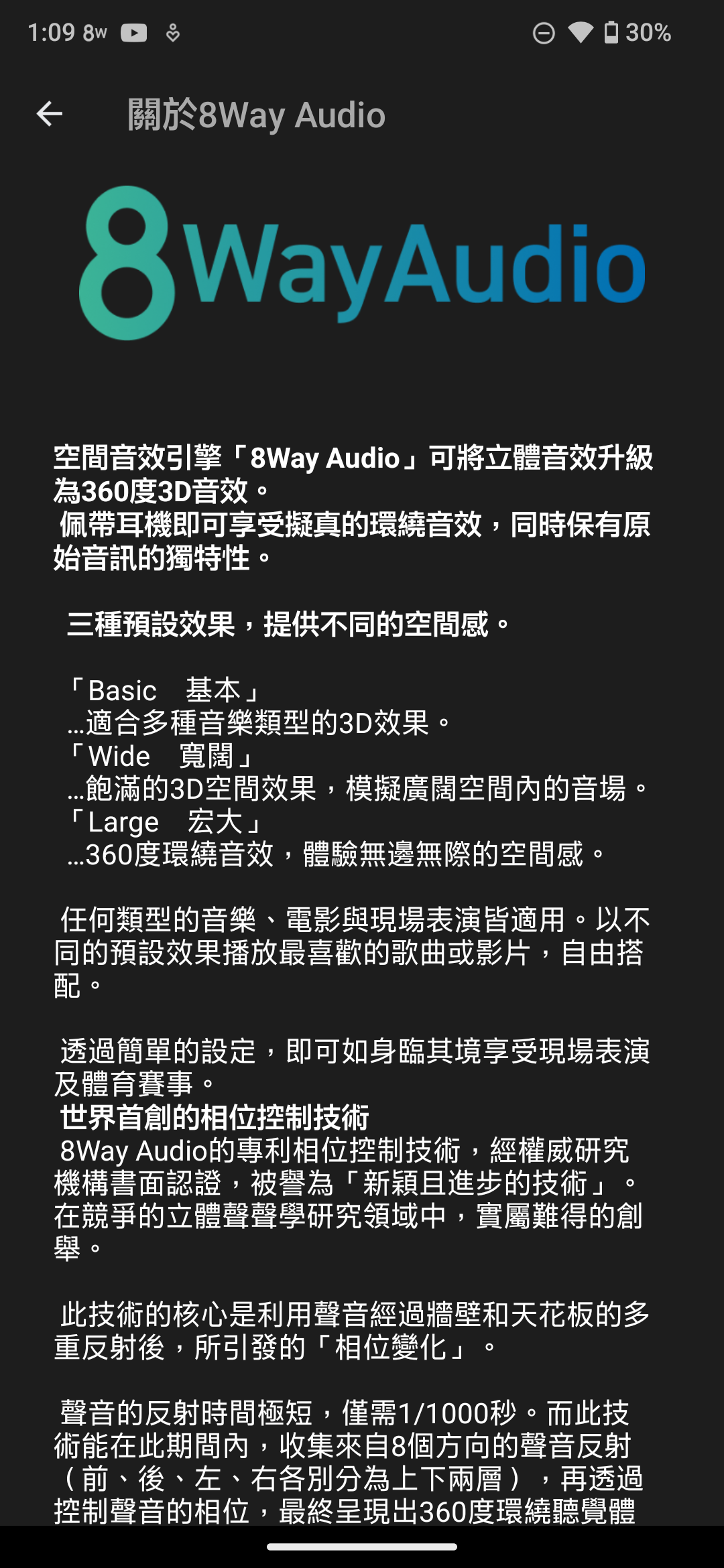
Task: Go back from 關於8Way Audio page
Action: tap(49, 114)
